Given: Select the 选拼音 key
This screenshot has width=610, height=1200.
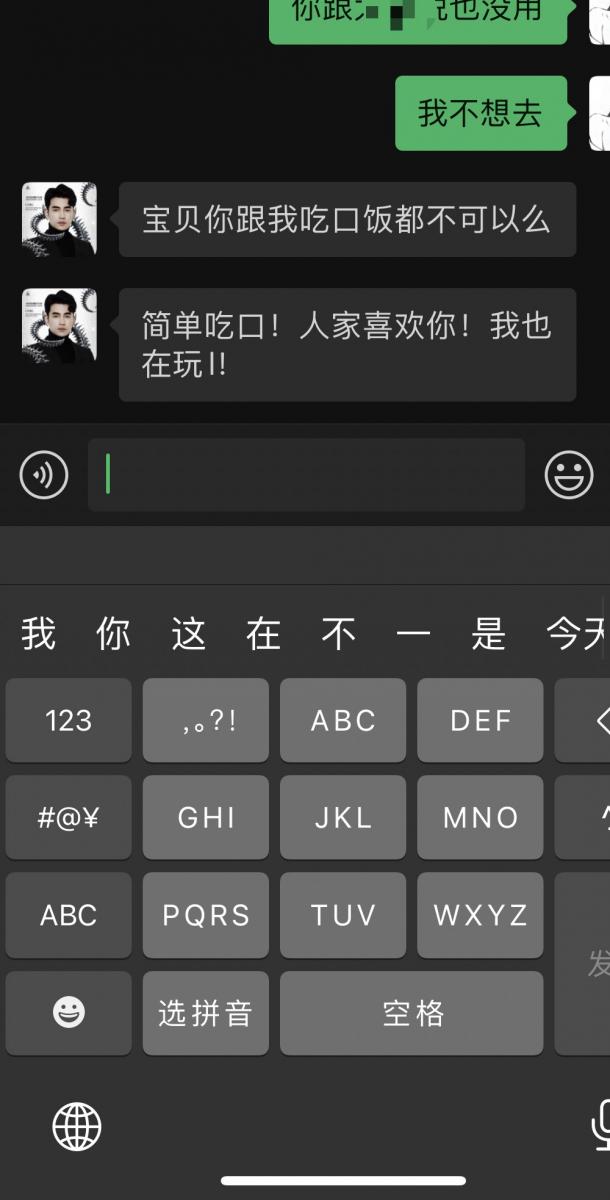Looking at the screenshot, I should (x=206, y=1013).
